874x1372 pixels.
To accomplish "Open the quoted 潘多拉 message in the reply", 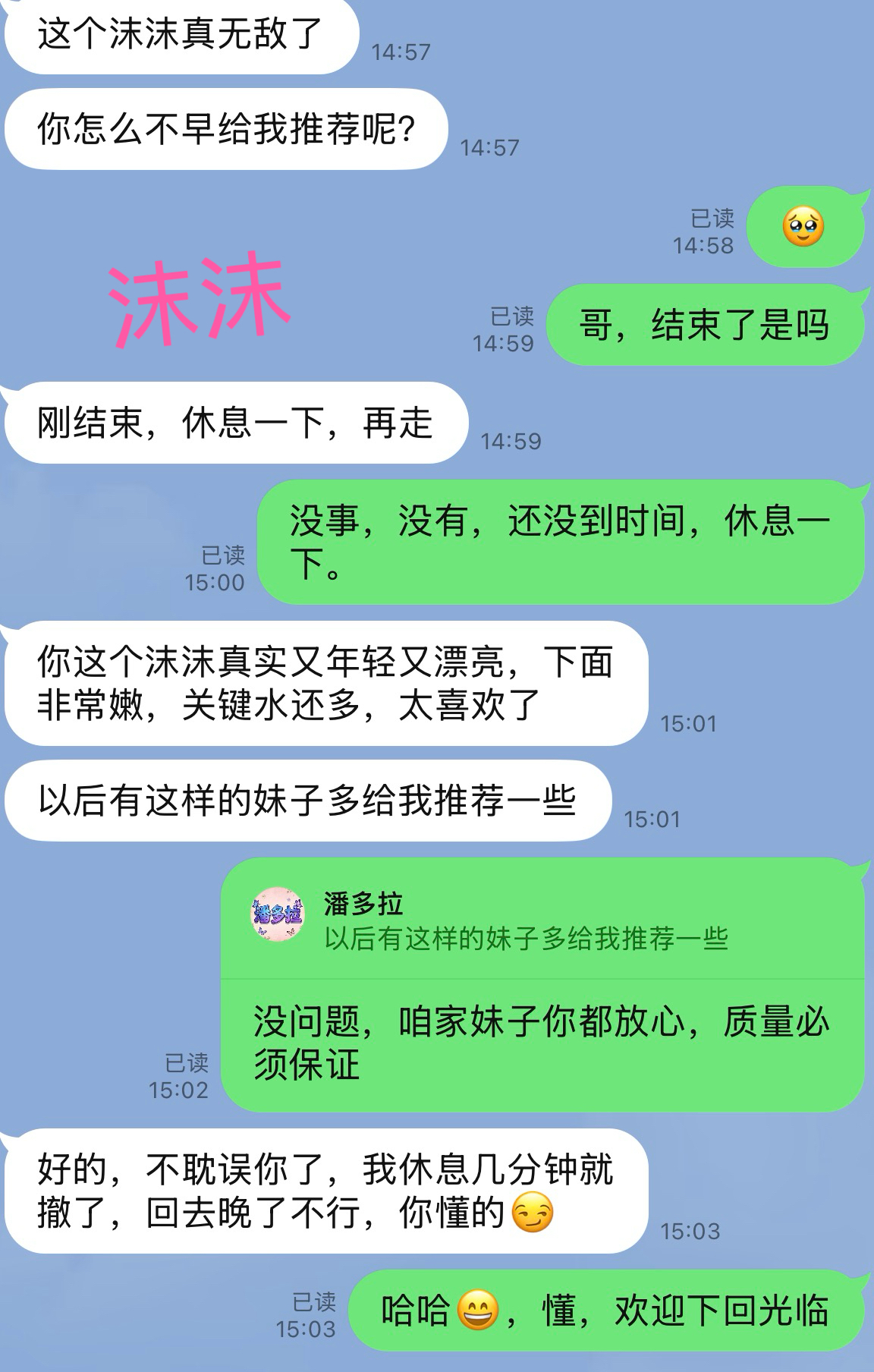I will 542,920.
